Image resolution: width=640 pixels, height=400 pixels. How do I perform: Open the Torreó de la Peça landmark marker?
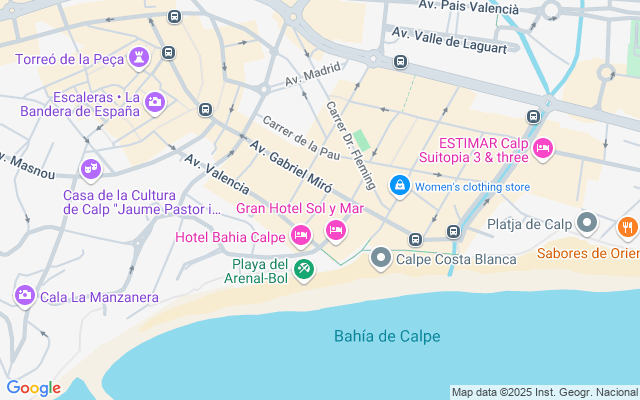pyautogui.click(x=139, y=58)
